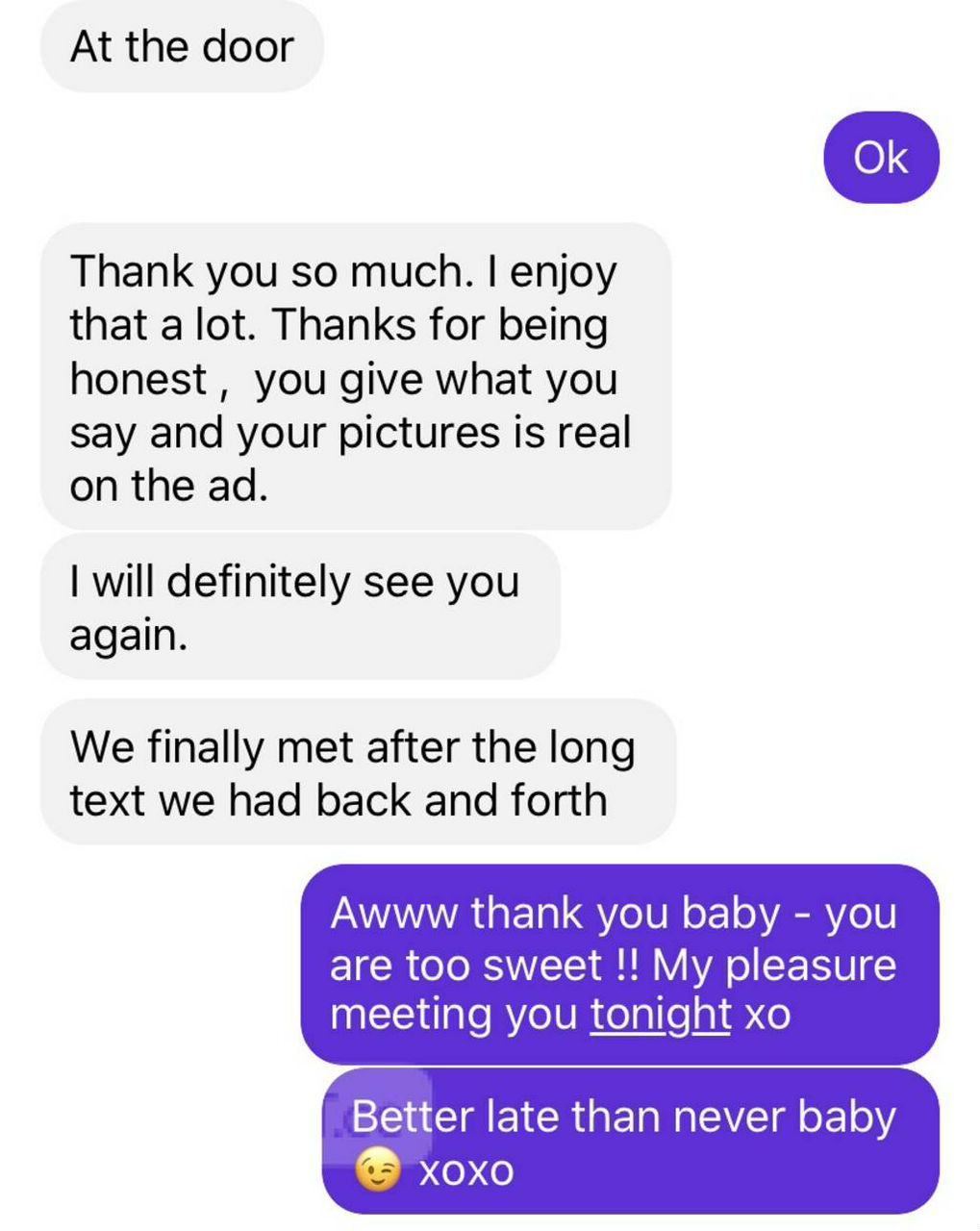Screen dimensions: 980x1231
Task: Open the underlined "tonight" date link
Action: 661,1015
